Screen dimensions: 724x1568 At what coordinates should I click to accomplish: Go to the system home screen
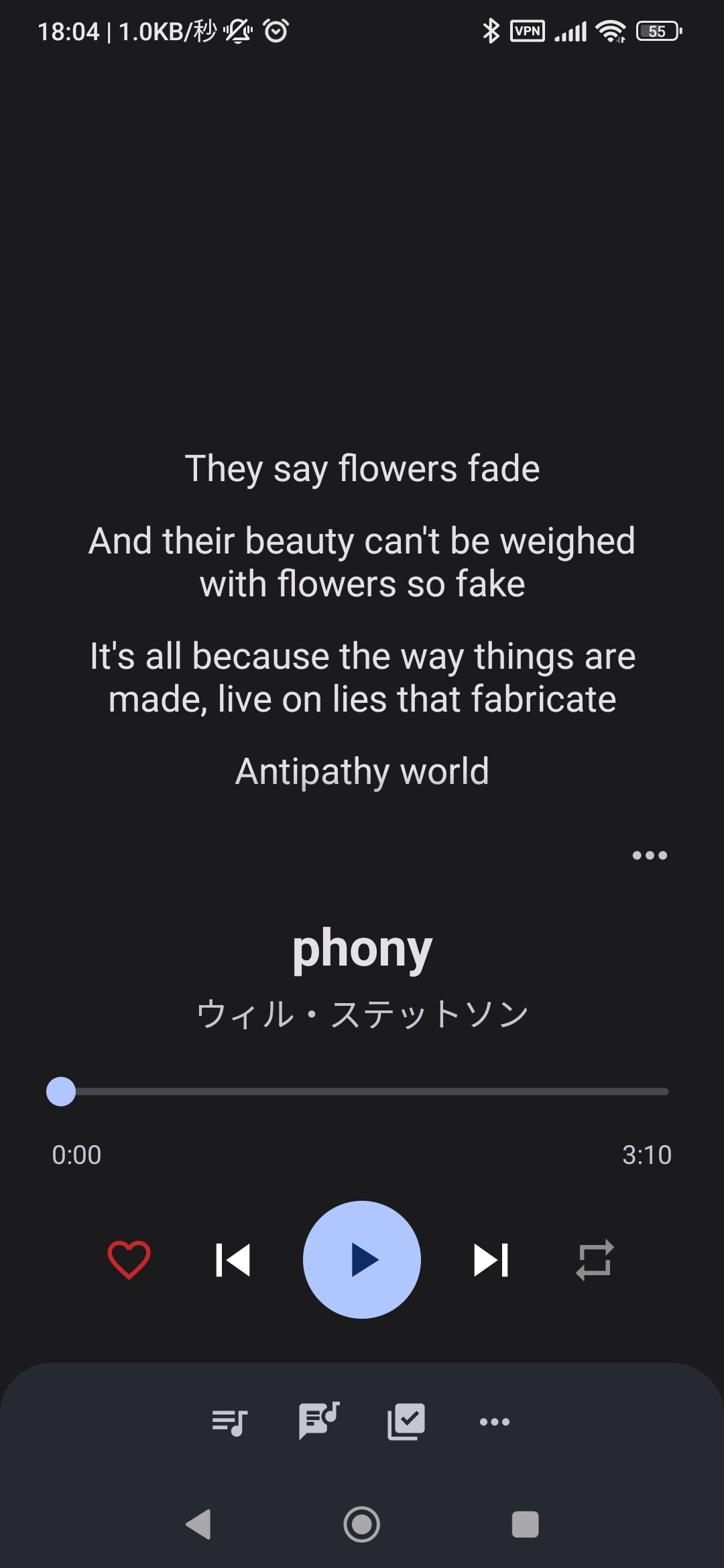pos(362,1524)
